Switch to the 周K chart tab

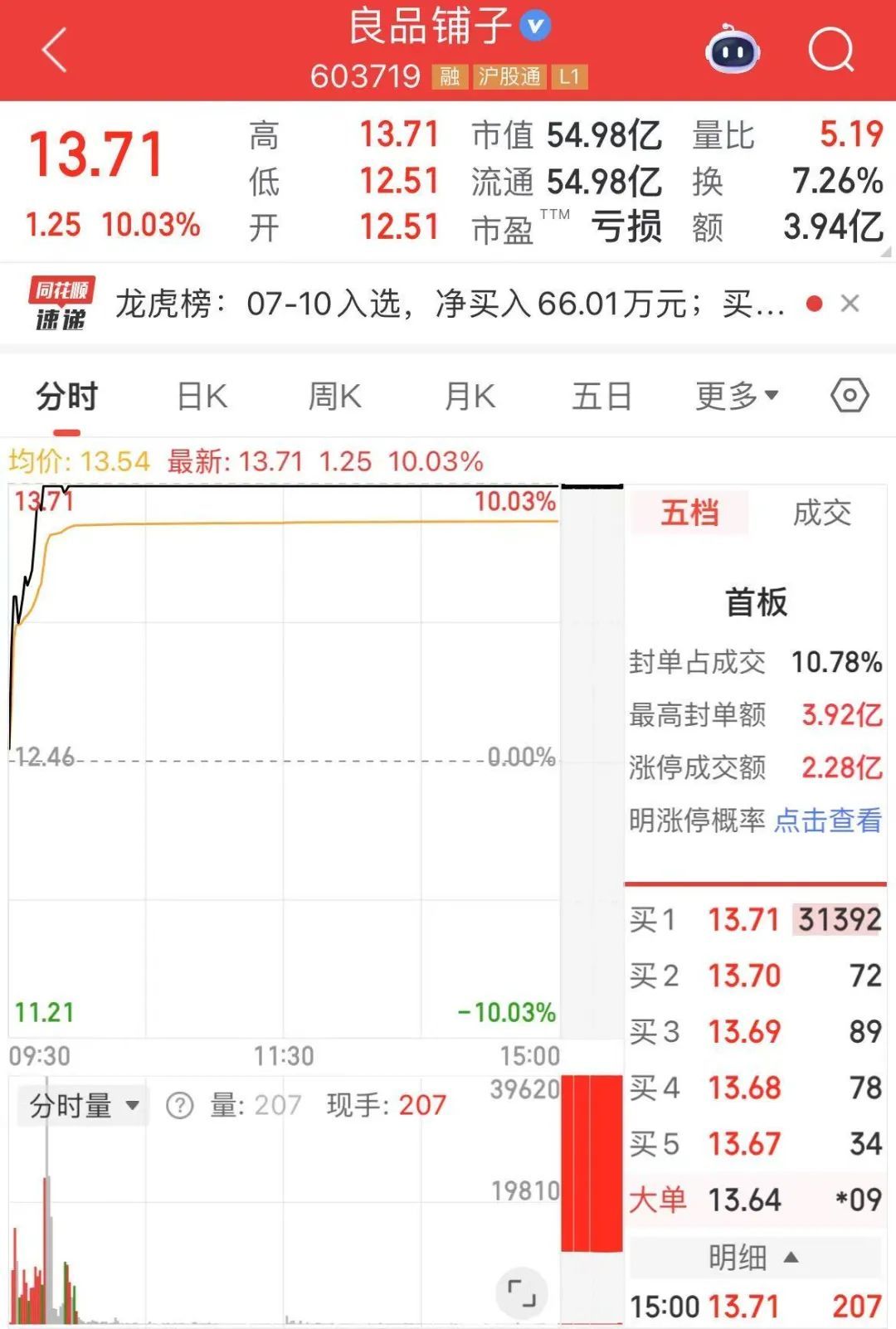point(334,397)
